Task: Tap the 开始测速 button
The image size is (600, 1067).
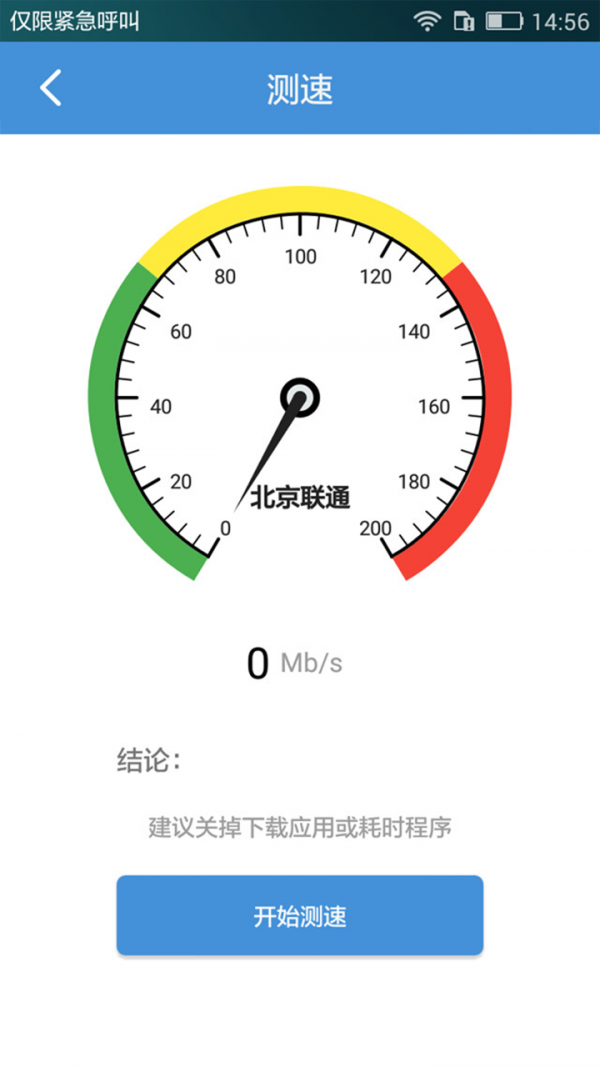Action: click(x=300, y=916)
